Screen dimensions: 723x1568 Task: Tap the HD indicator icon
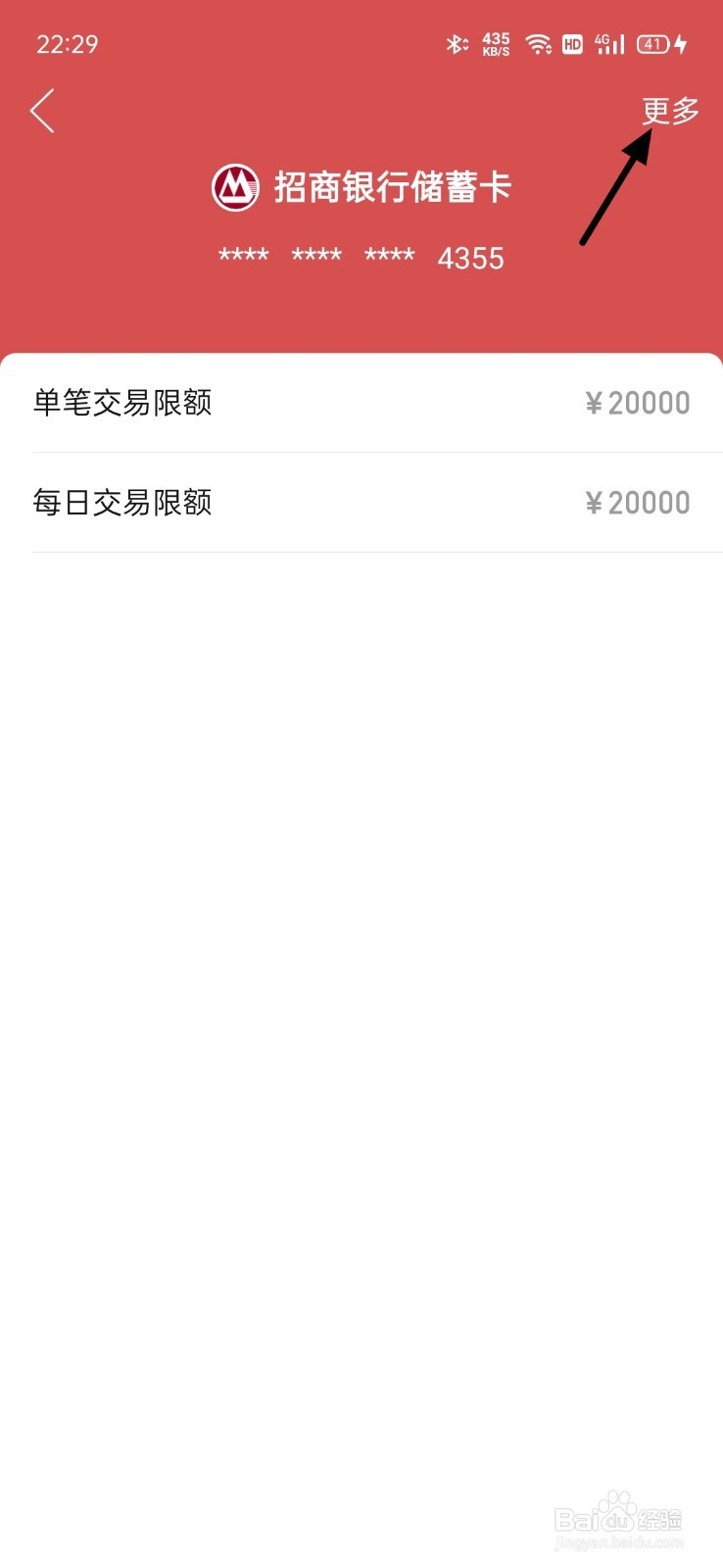[x=572, y=44]
